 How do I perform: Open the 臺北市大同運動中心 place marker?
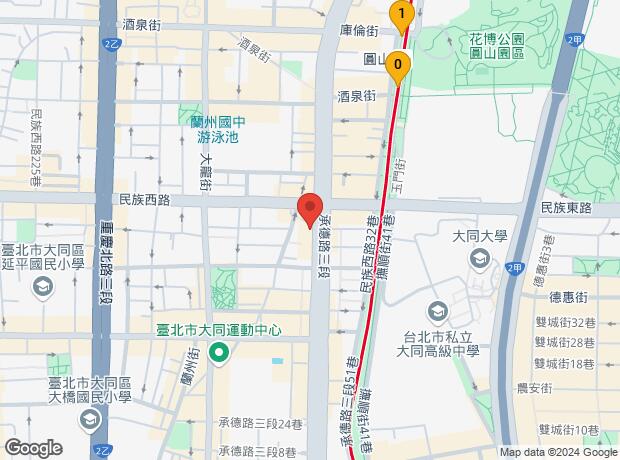[217, 350]
